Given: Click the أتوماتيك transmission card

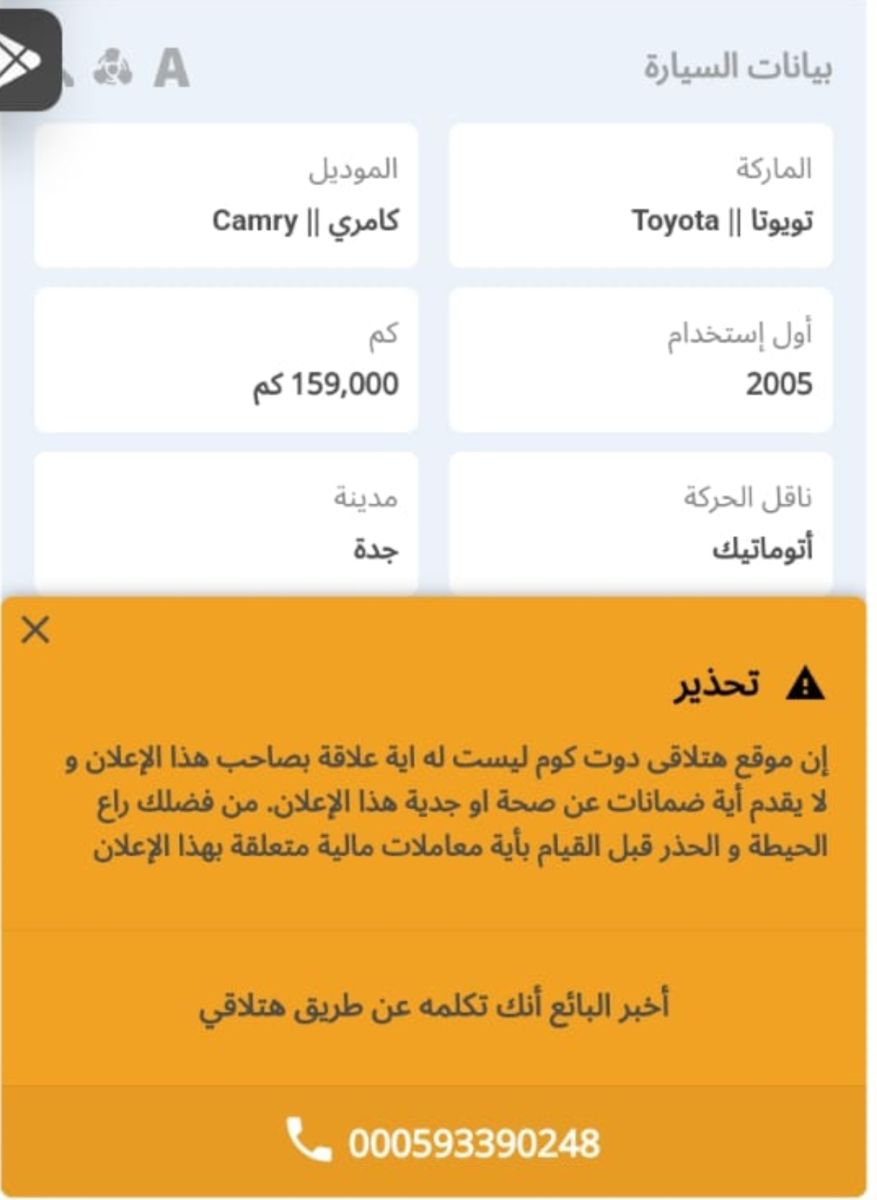Looking at the screenshot, I should point(645,520).
